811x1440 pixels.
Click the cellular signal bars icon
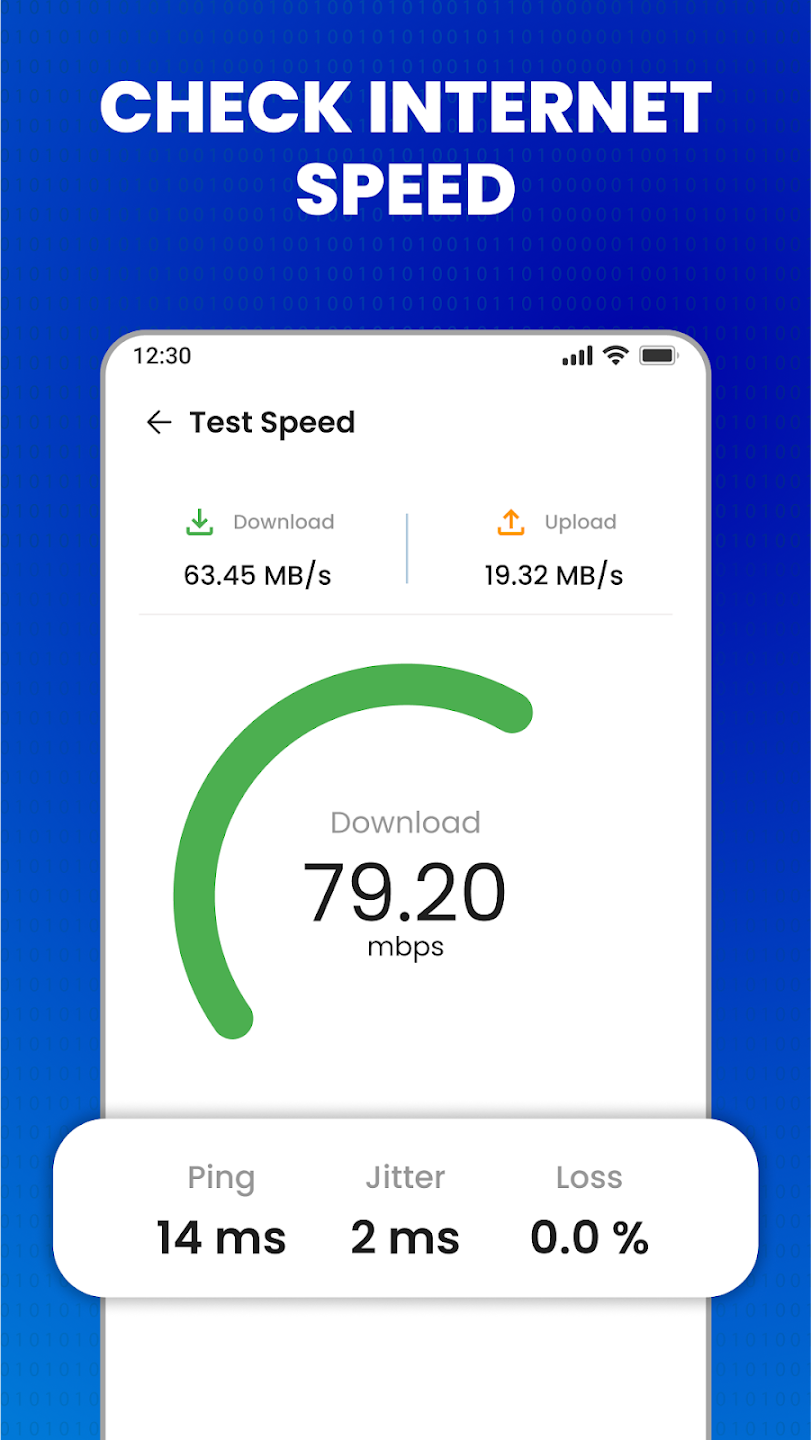[577, 355]
